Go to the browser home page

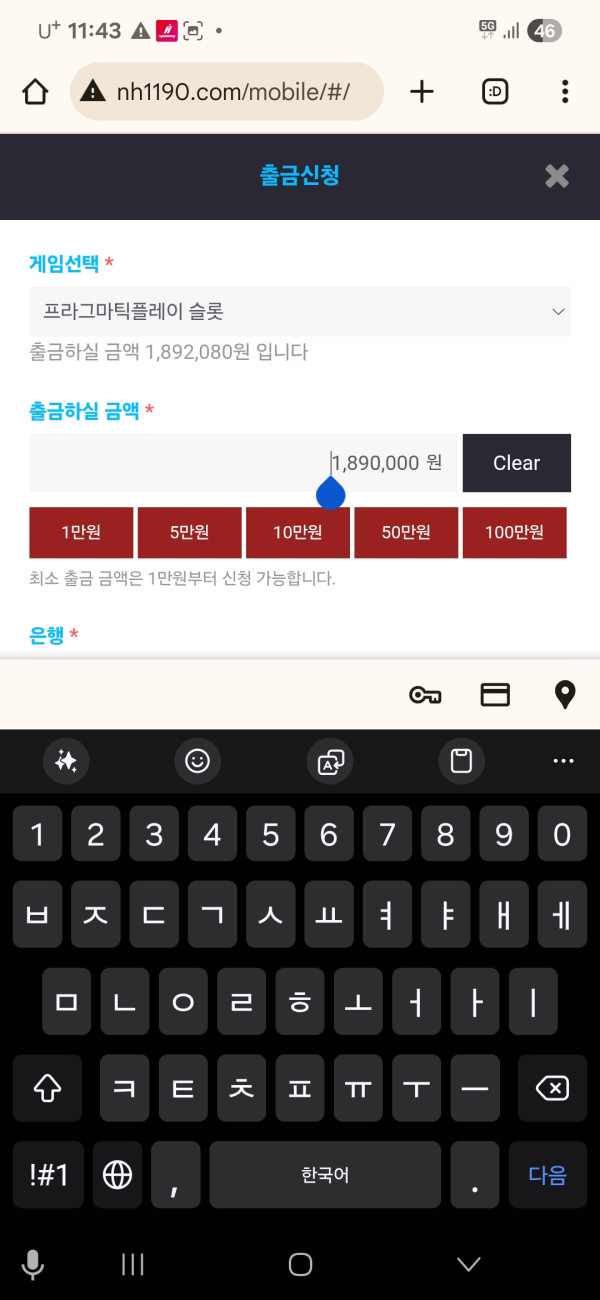35,92
